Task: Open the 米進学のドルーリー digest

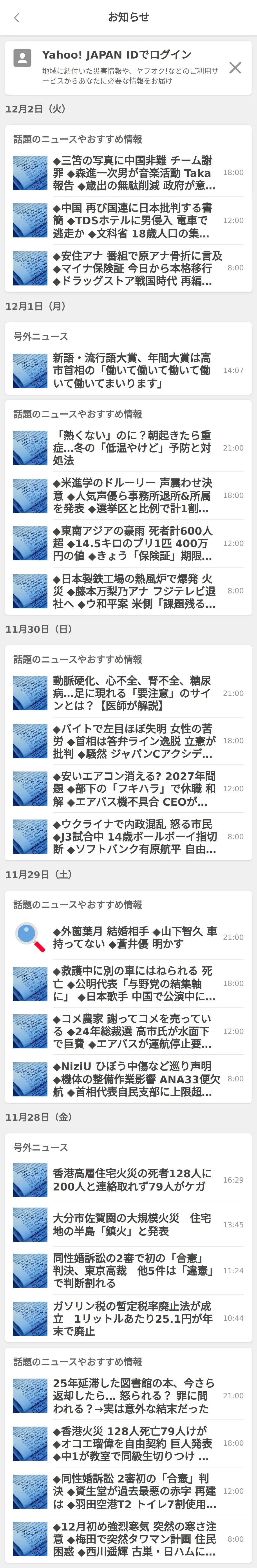Action: point(134,495)
